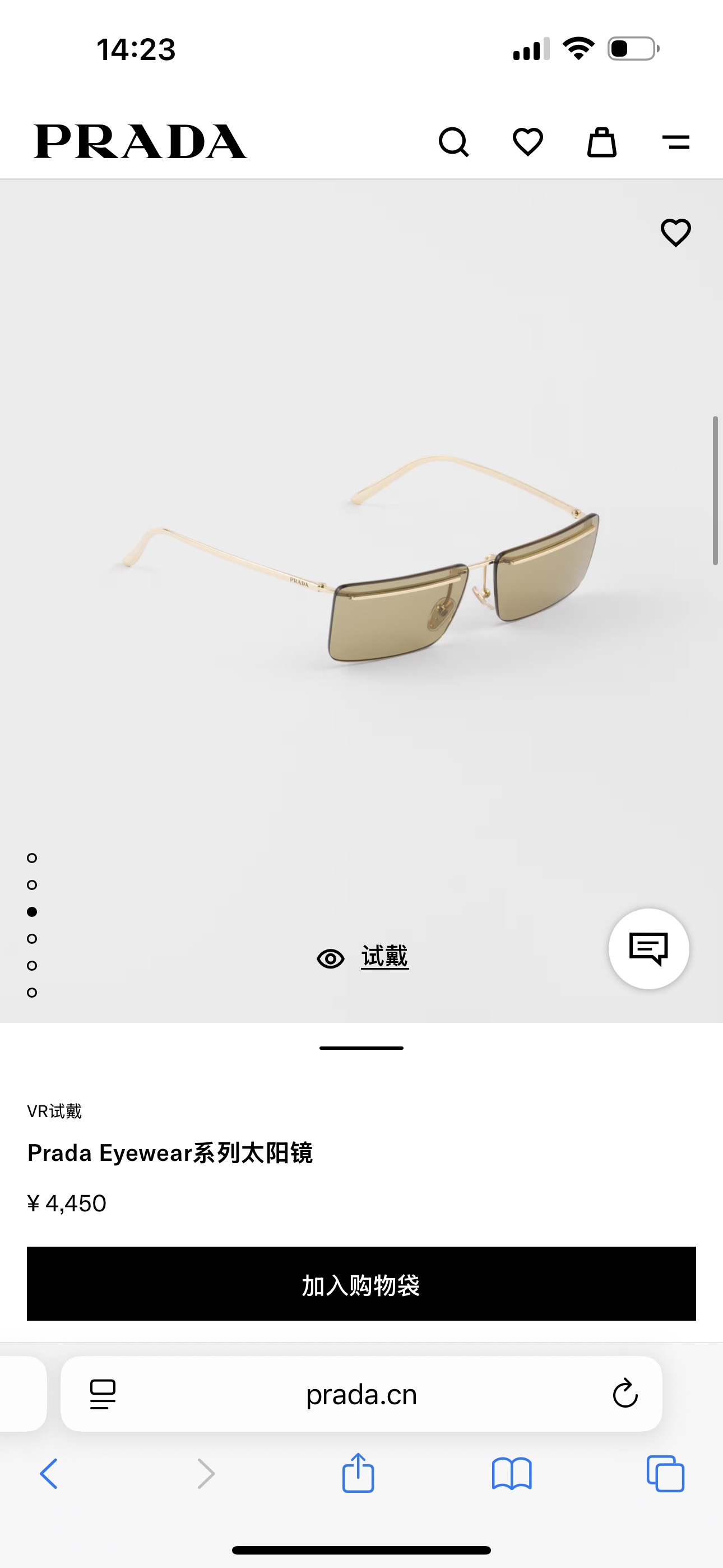The image size is (723, 1568).
Task: Show all open tabs
Action: coord(665,1474)
